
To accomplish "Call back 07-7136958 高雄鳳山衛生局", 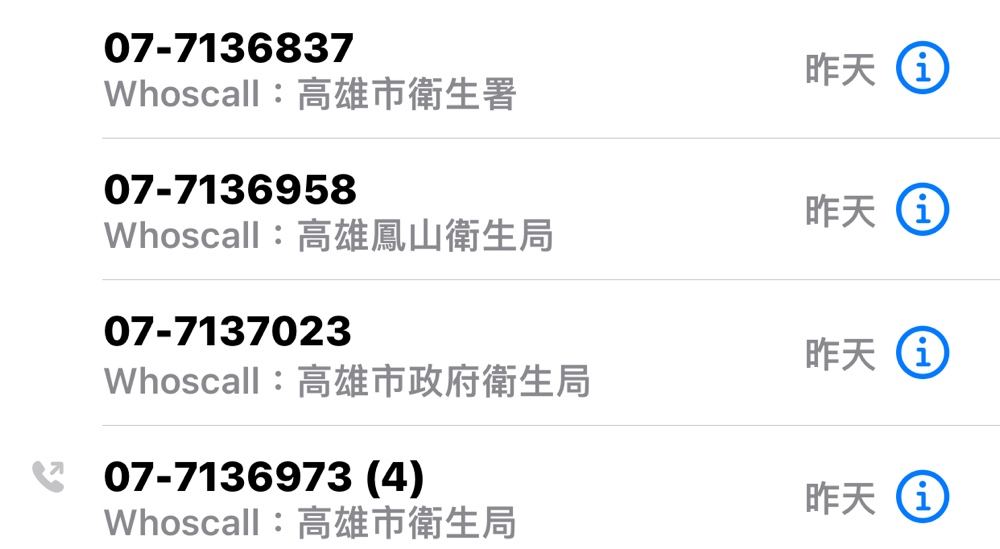I will [x=230, y=190].
